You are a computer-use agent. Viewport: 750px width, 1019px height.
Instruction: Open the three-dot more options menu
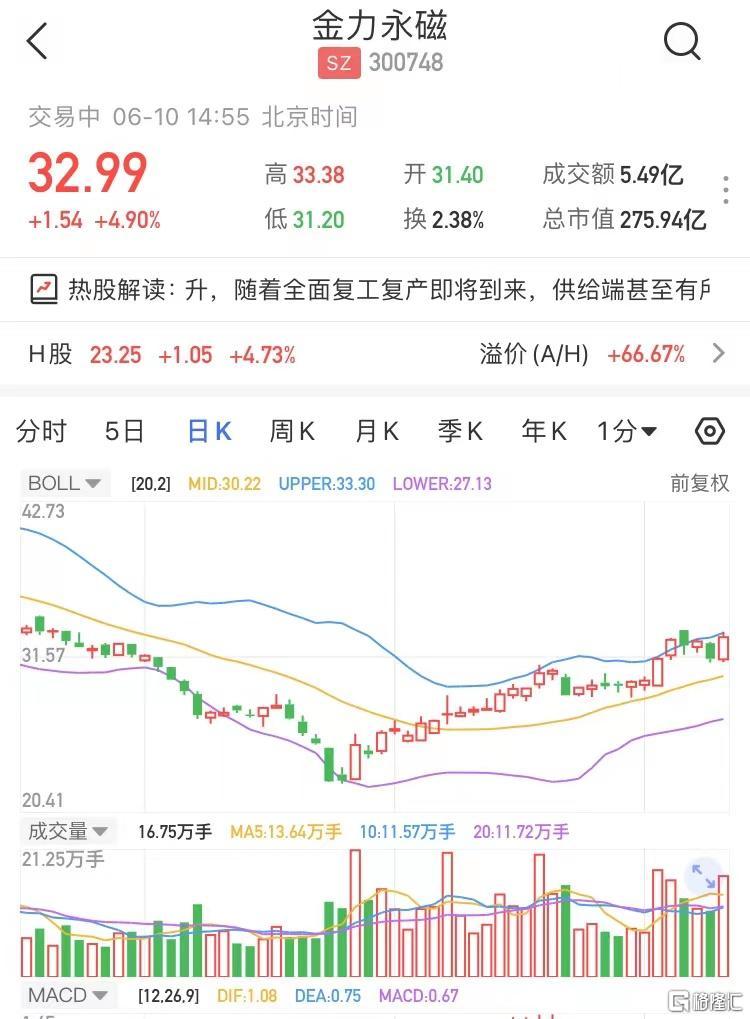tap(726, 190)
